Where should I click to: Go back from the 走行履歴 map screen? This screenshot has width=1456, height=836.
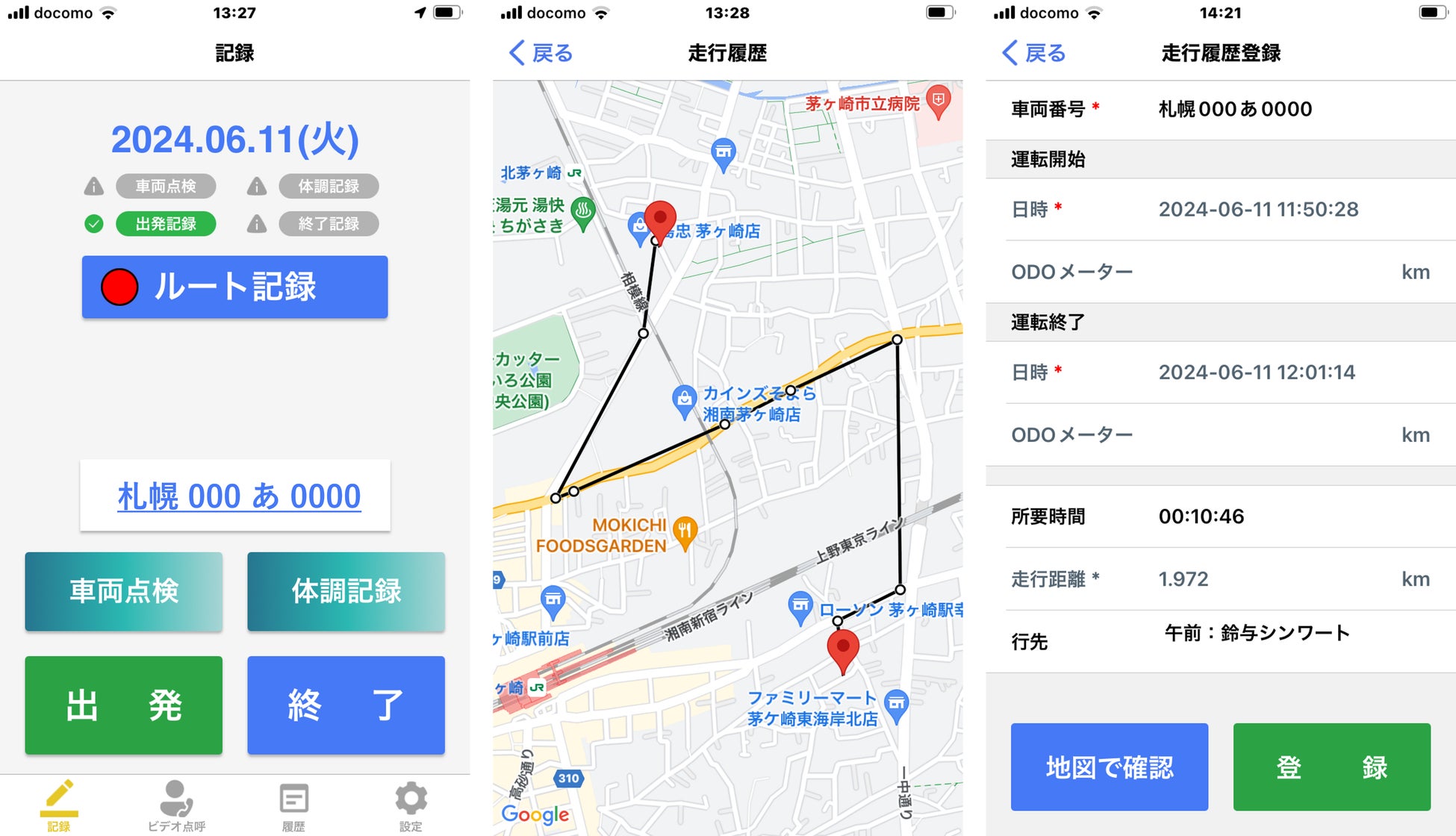[x=541, y=53]
